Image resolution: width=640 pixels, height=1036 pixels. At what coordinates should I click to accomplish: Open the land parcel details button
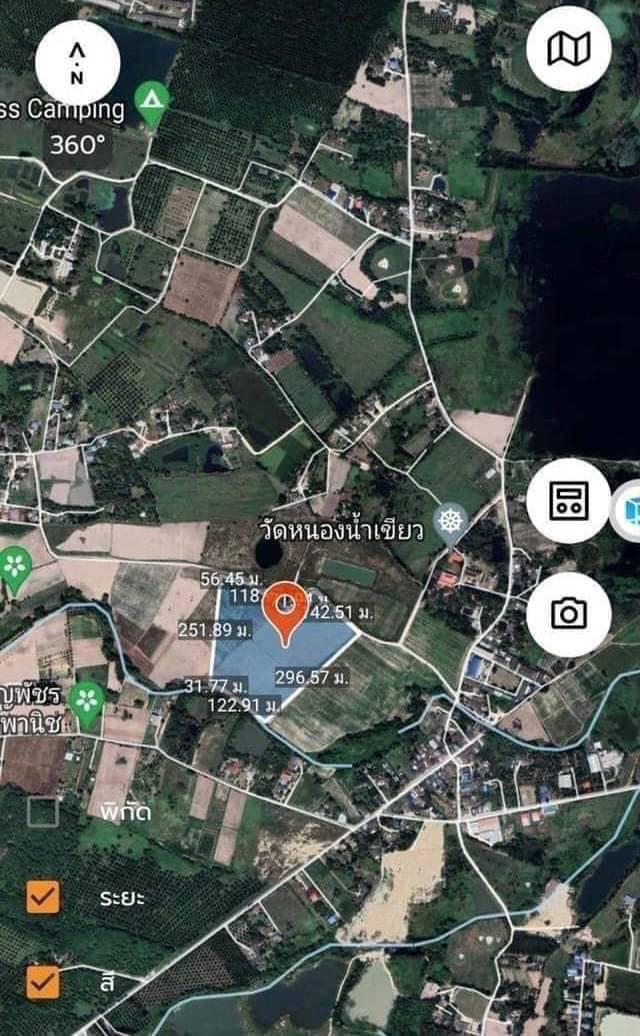tap(569, 501)
